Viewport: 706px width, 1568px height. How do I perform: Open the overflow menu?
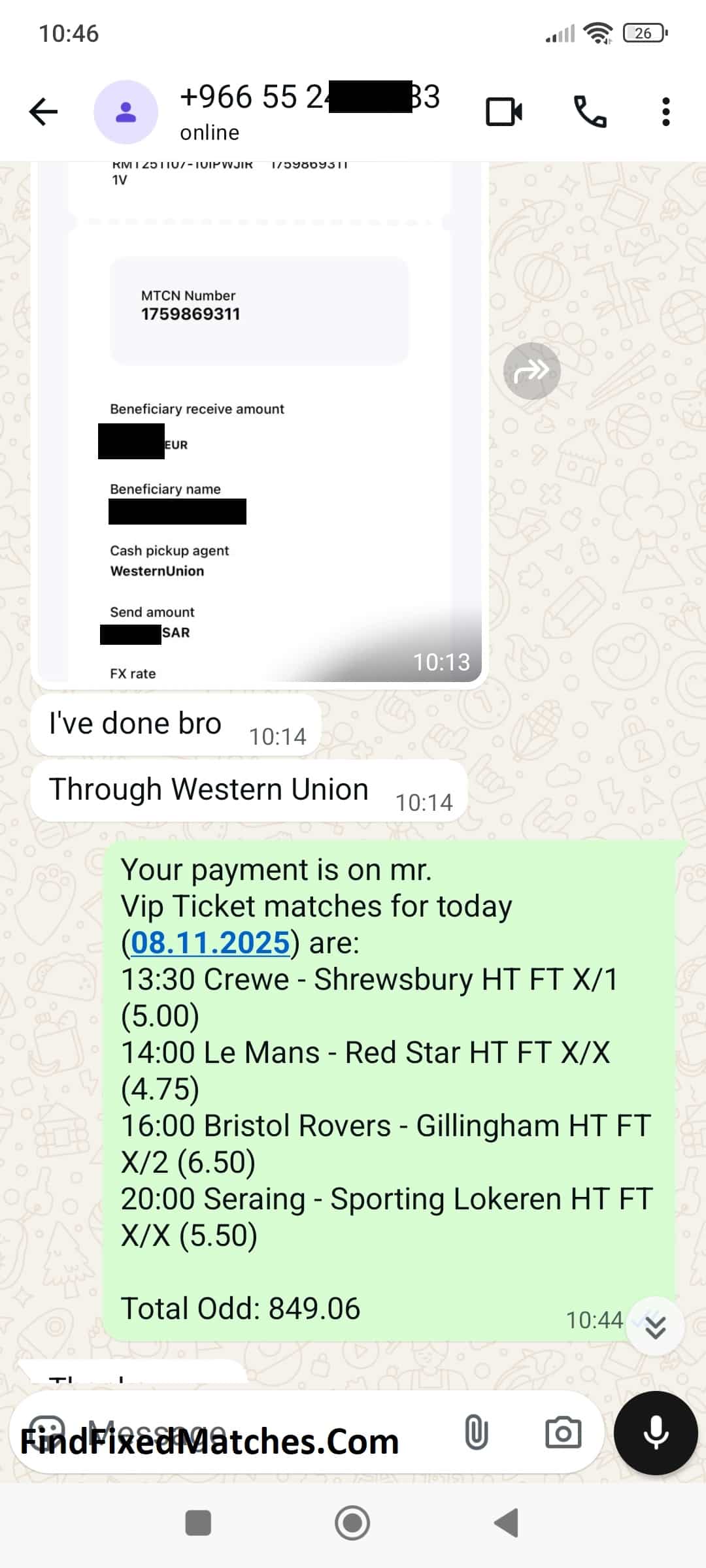665,112
